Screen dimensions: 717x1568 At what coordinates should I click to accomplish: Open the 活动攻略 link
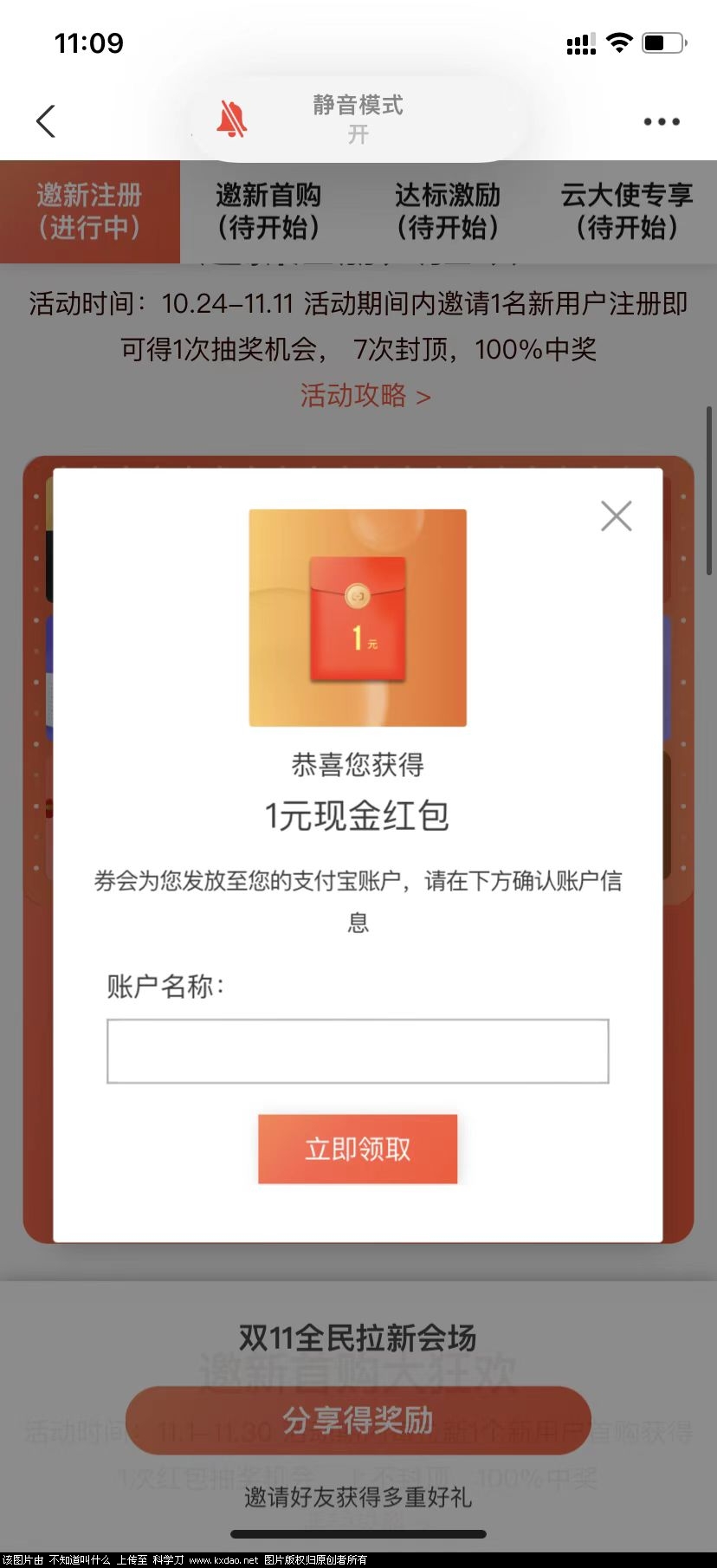coord(365,396)
